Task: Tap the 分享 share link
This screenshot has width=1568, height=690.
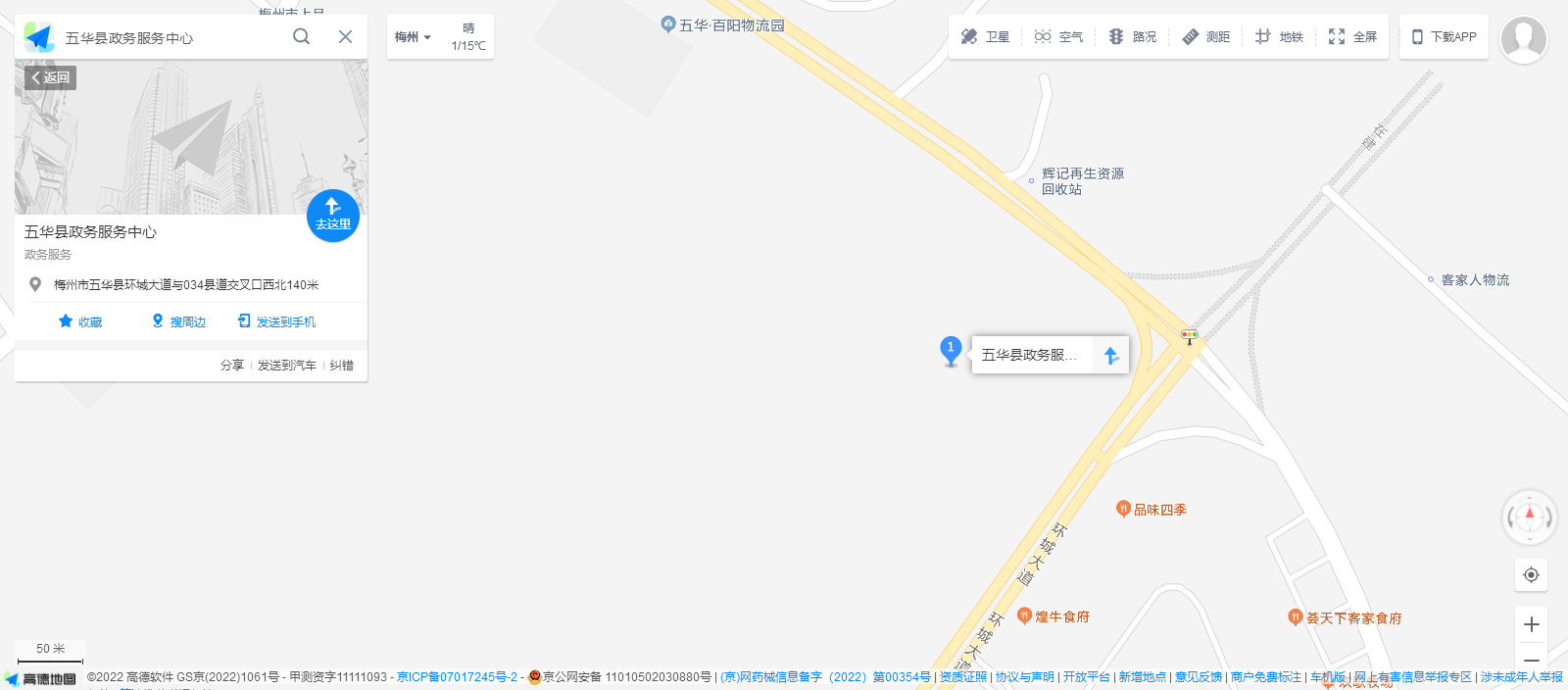Action: click(232, 365)
